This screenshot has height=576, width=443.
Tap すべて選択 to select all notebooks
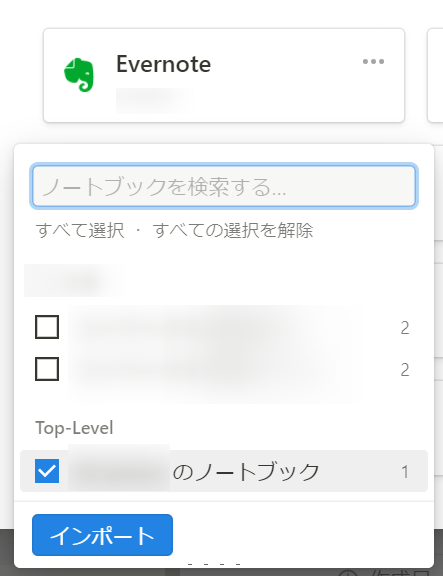click(80, 231)
